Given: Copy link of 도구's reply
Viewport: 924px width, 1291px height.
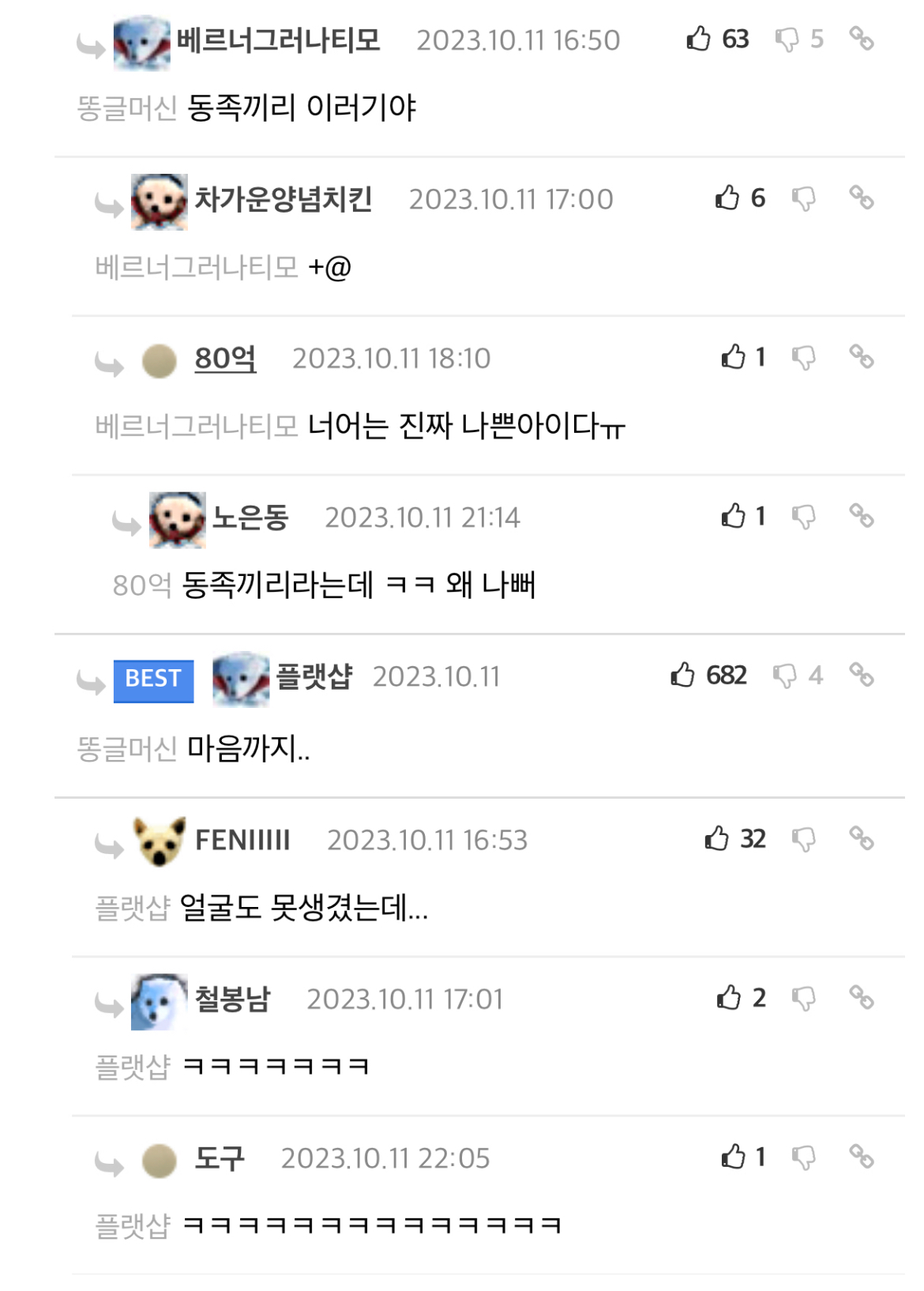Looking at the screenshot, I should (x=861, y=1157).
